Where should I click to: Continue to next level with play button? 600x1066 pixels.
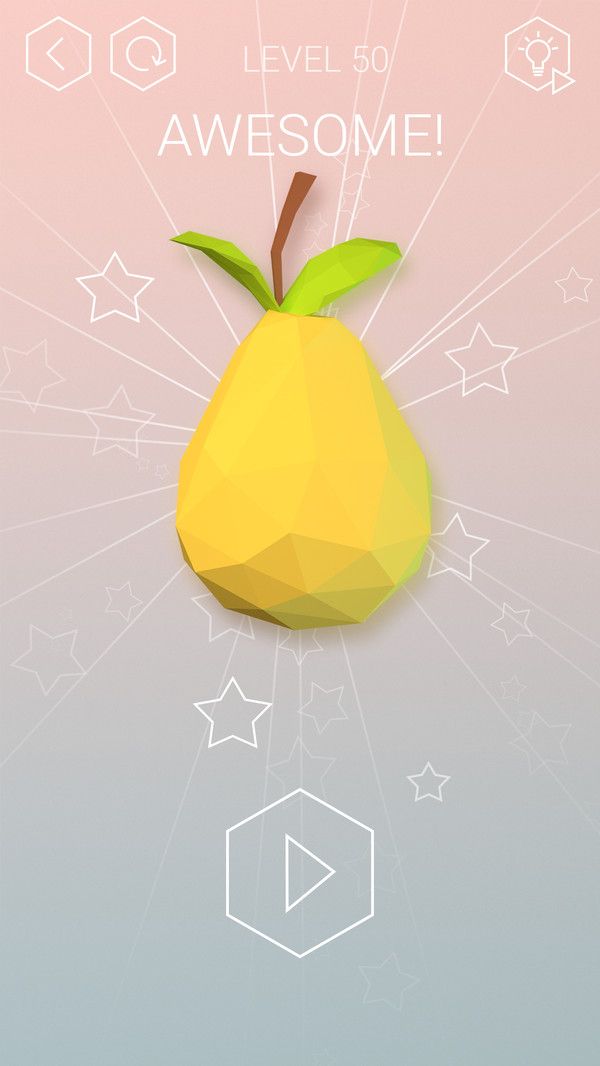point(300,873)
